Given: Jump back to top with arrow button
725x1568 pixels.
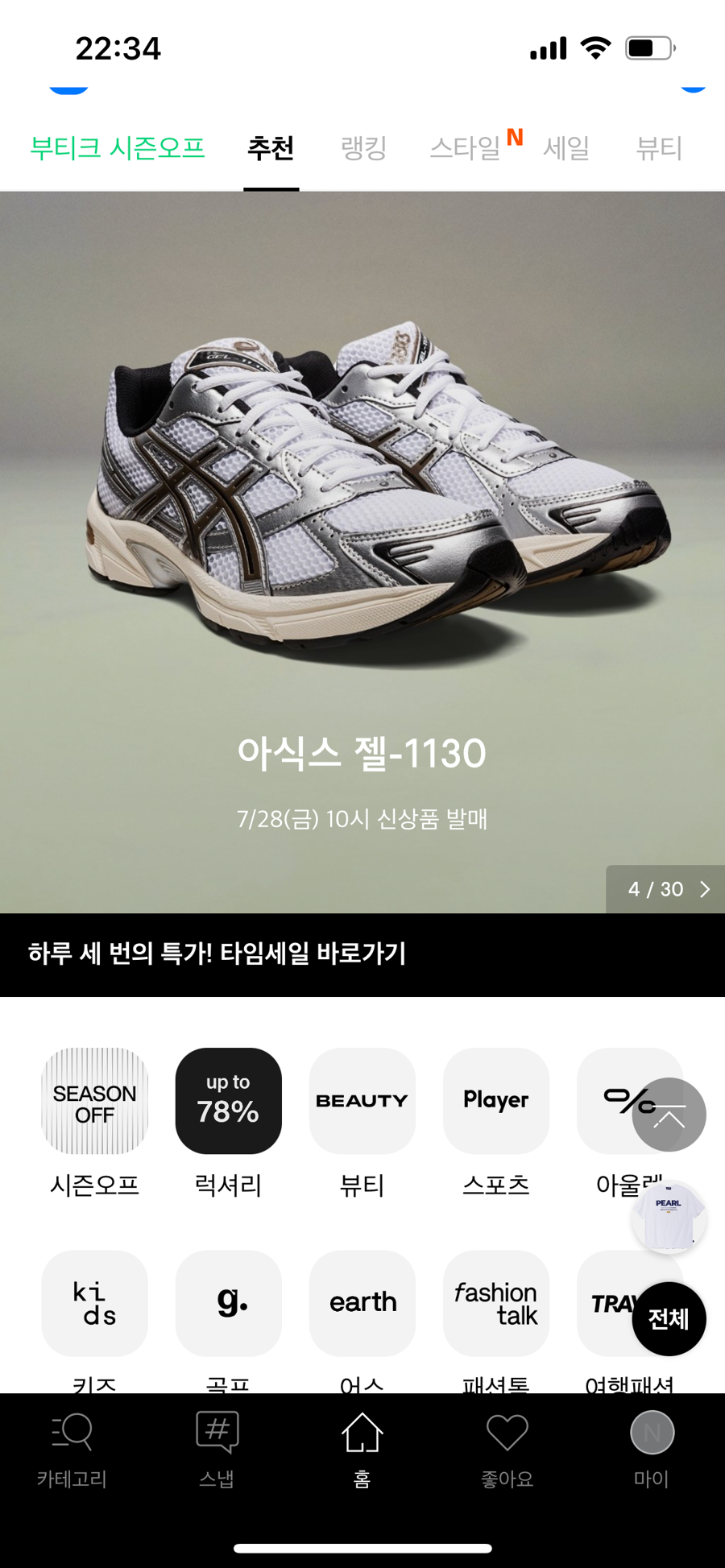Looking at the screenshot, I should point(669,1115).
